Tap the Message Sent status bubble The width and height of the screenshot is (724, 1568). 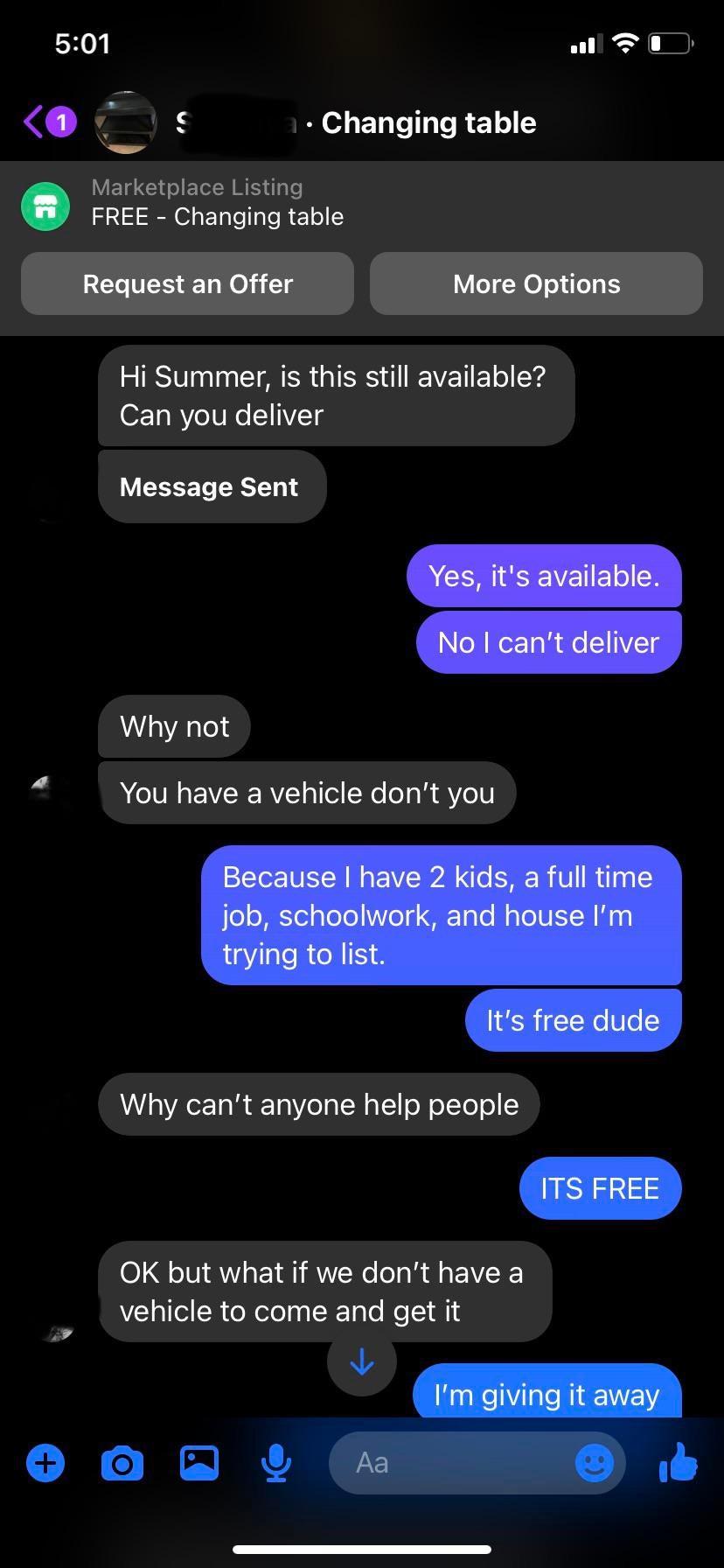point(211,486)
